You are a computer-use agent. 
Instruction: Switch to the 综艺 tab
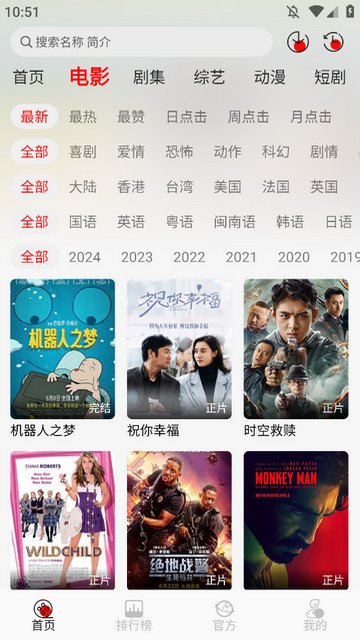click(209, 77)
